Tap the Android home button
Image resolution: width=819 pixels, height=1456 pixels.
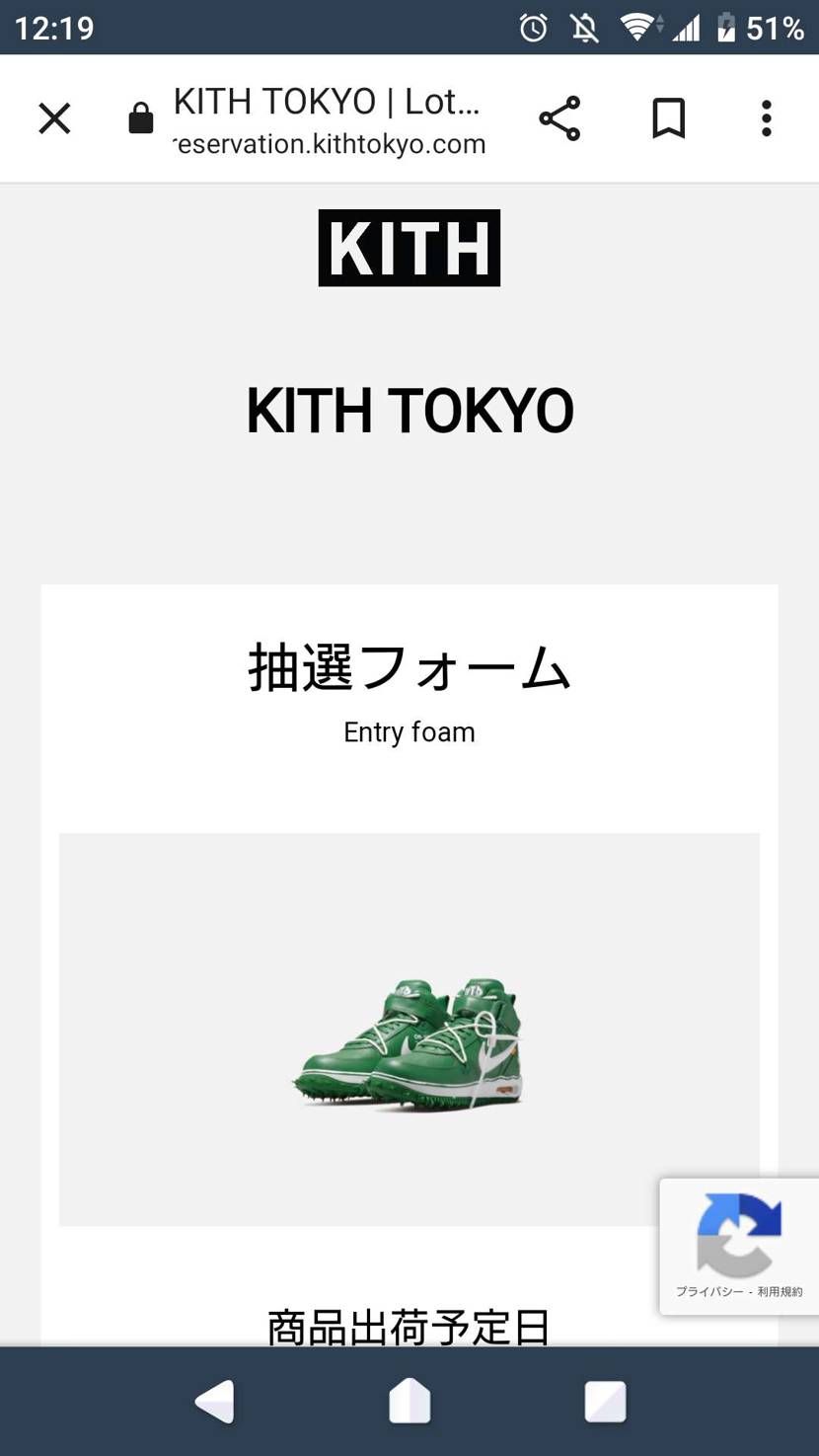[409, 1401]
